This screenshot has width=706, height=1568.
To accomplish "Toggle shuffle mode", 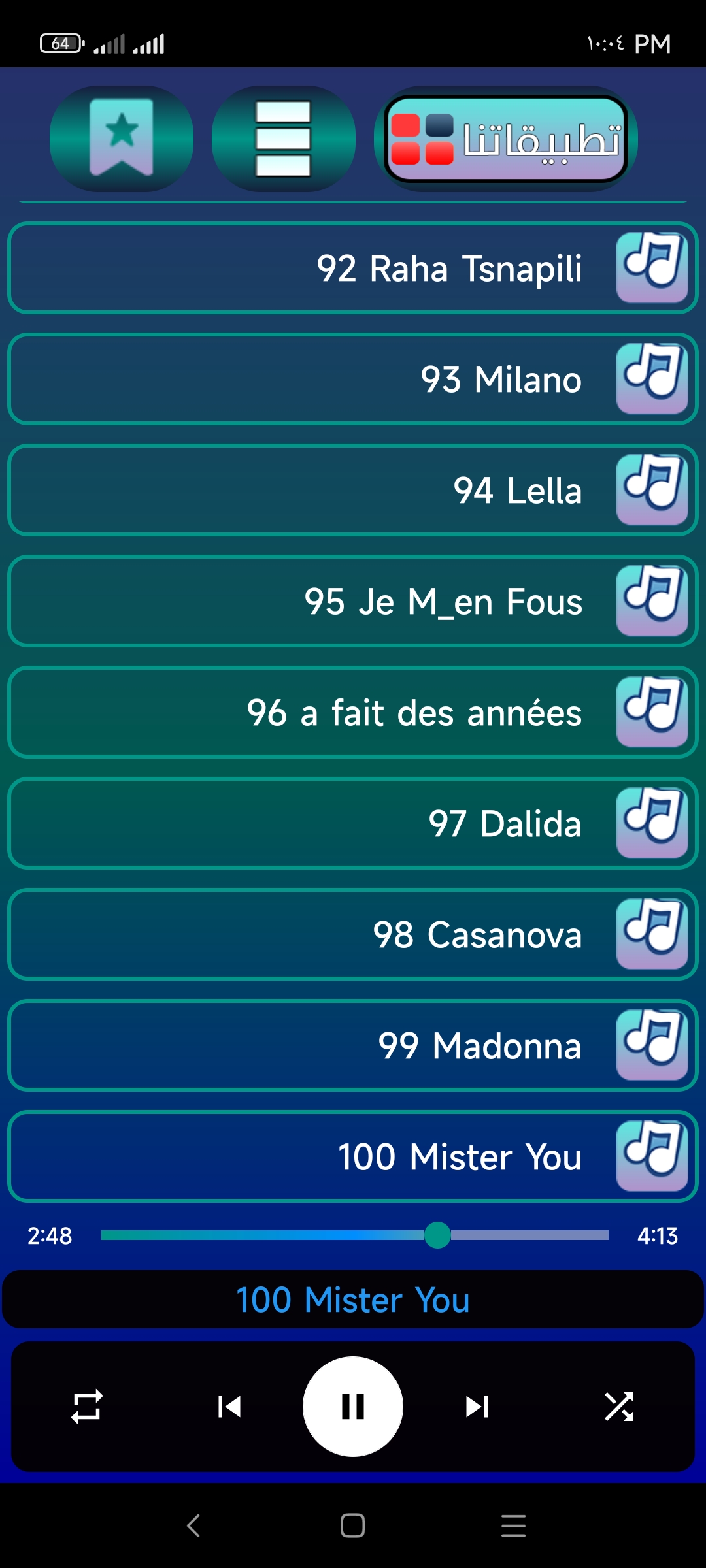I will click(619, 1407).
